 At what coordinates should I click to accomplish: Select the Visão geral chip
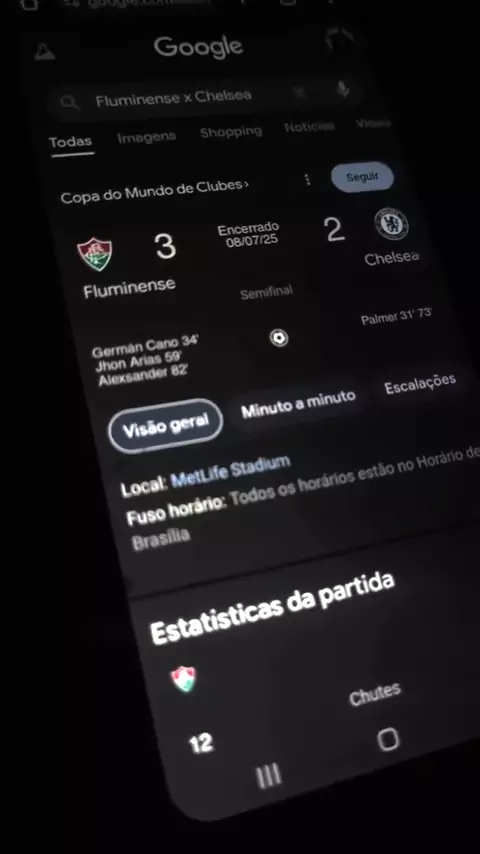166,426
